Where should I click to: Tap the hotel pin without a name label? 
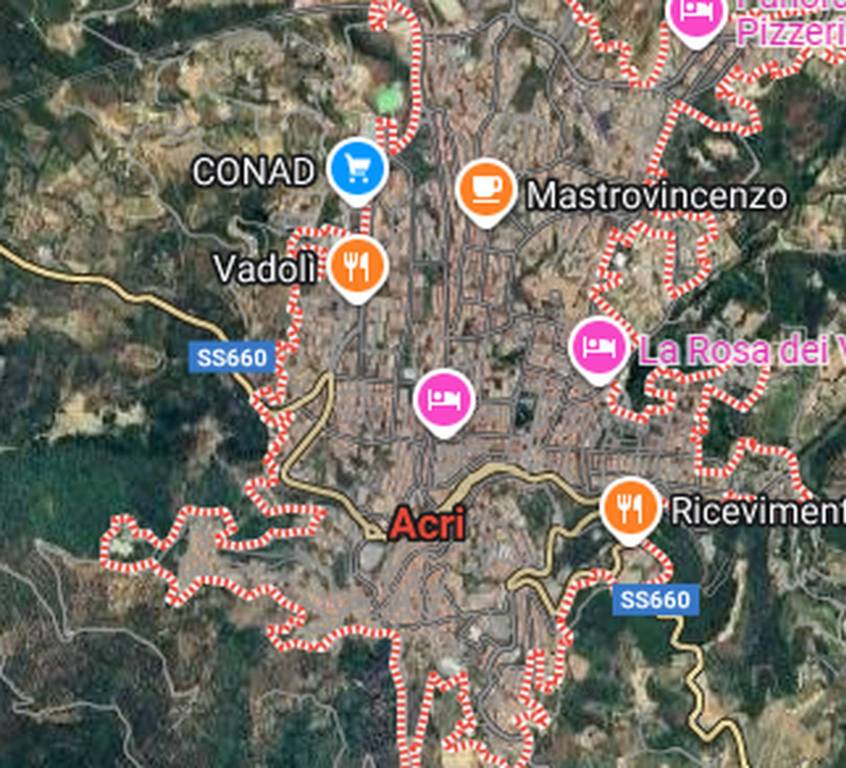pos(444,400)
